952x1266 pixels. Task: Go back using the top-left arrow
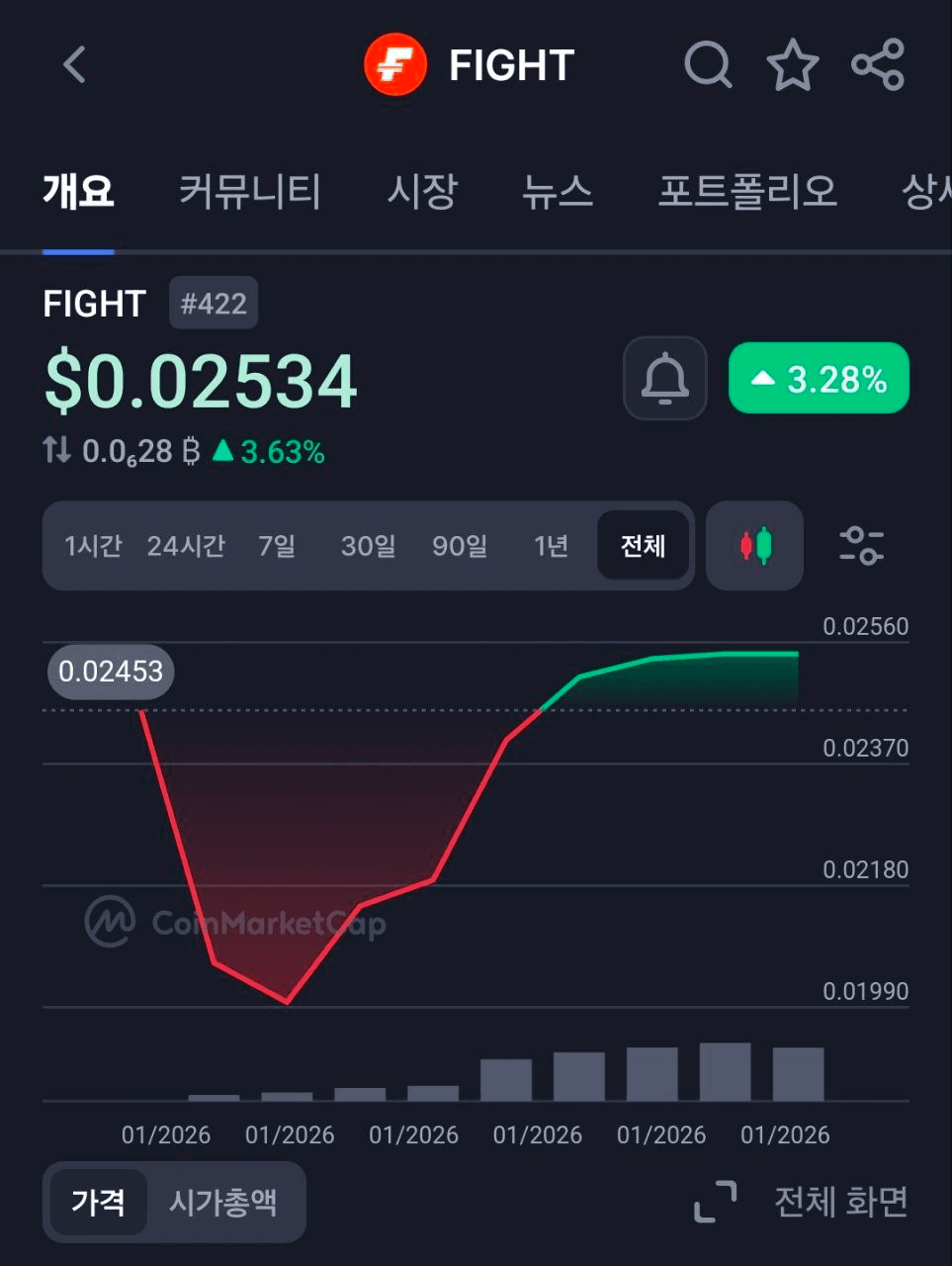pyautogui.click(x=75, y=65)
